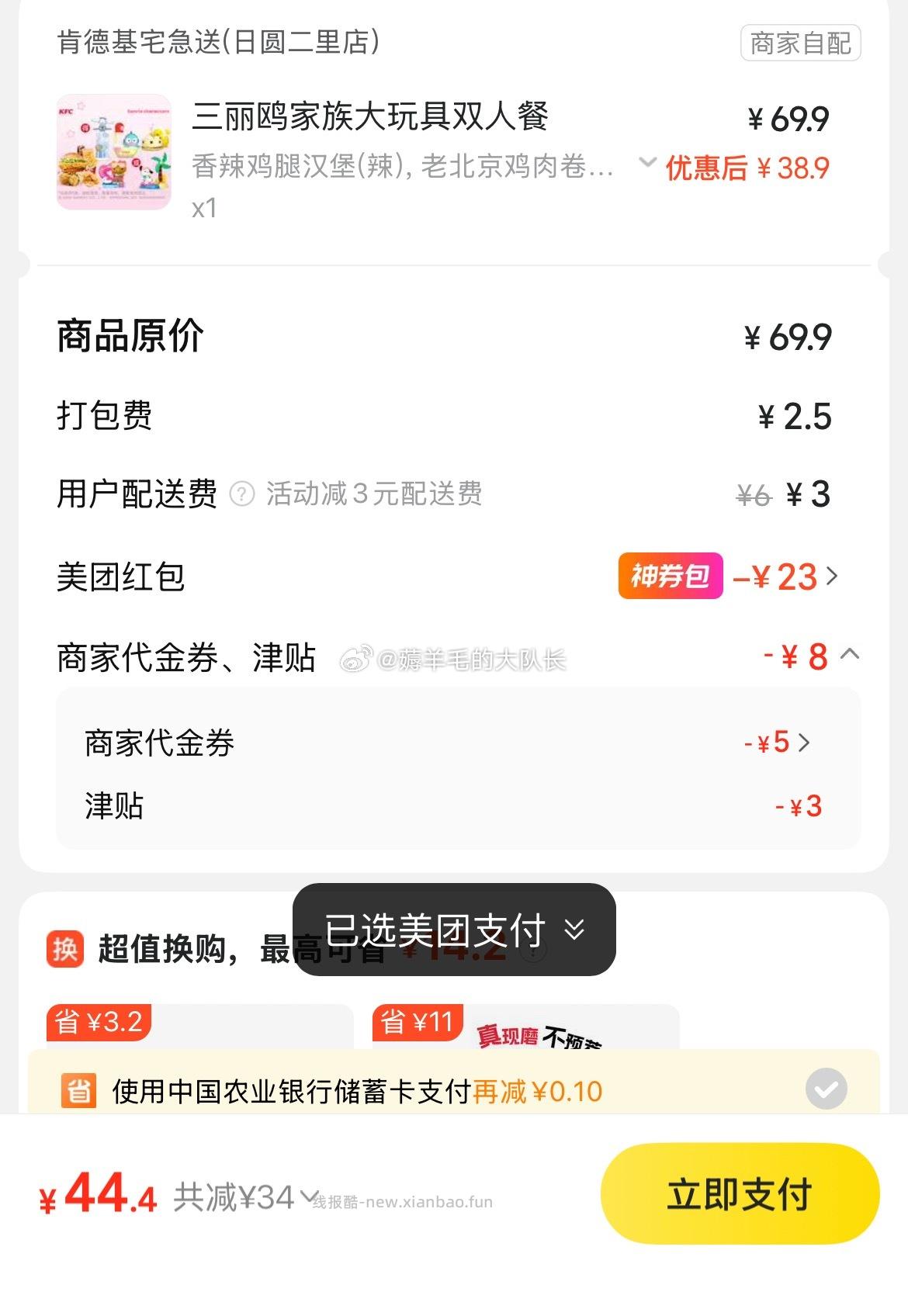Click the 换 exchange icon beside 超值换购
The image size is (908, 1316).
(65, 950)
